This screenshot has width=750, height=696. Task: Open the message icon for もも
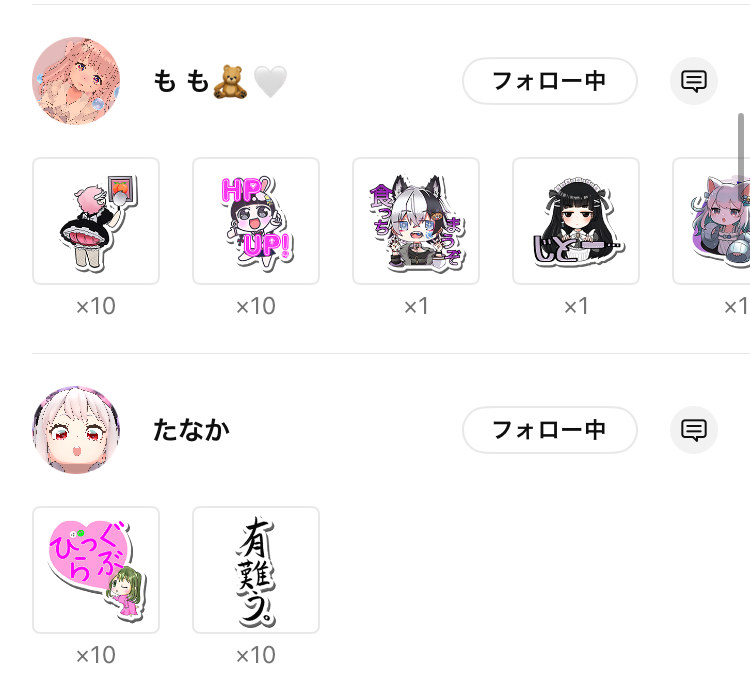[x=693, y=81]
